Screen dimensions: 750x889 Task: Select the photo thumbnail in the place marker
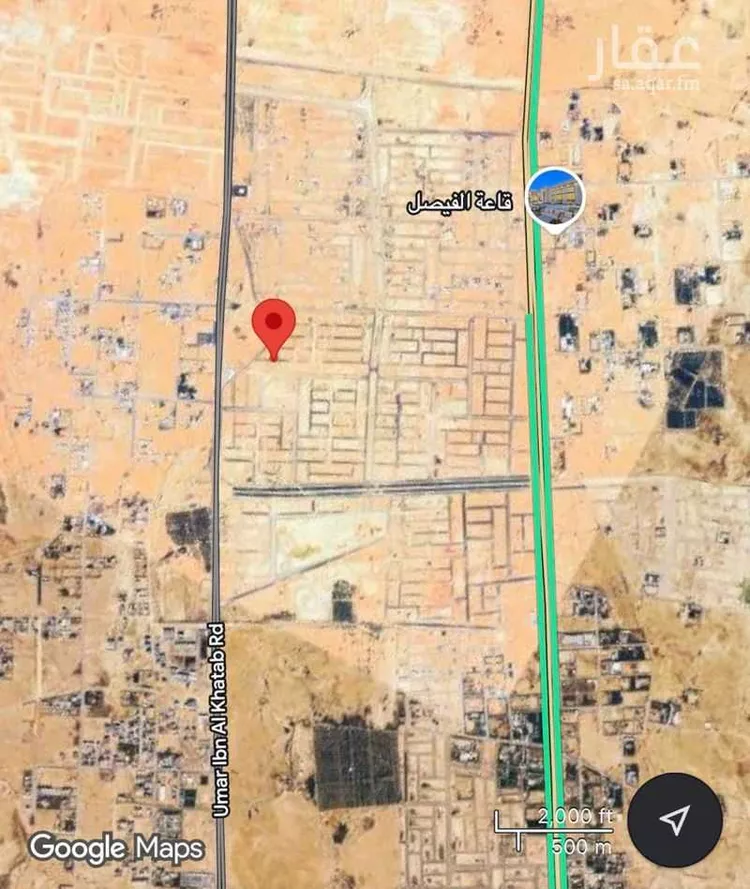click(556, 193)
